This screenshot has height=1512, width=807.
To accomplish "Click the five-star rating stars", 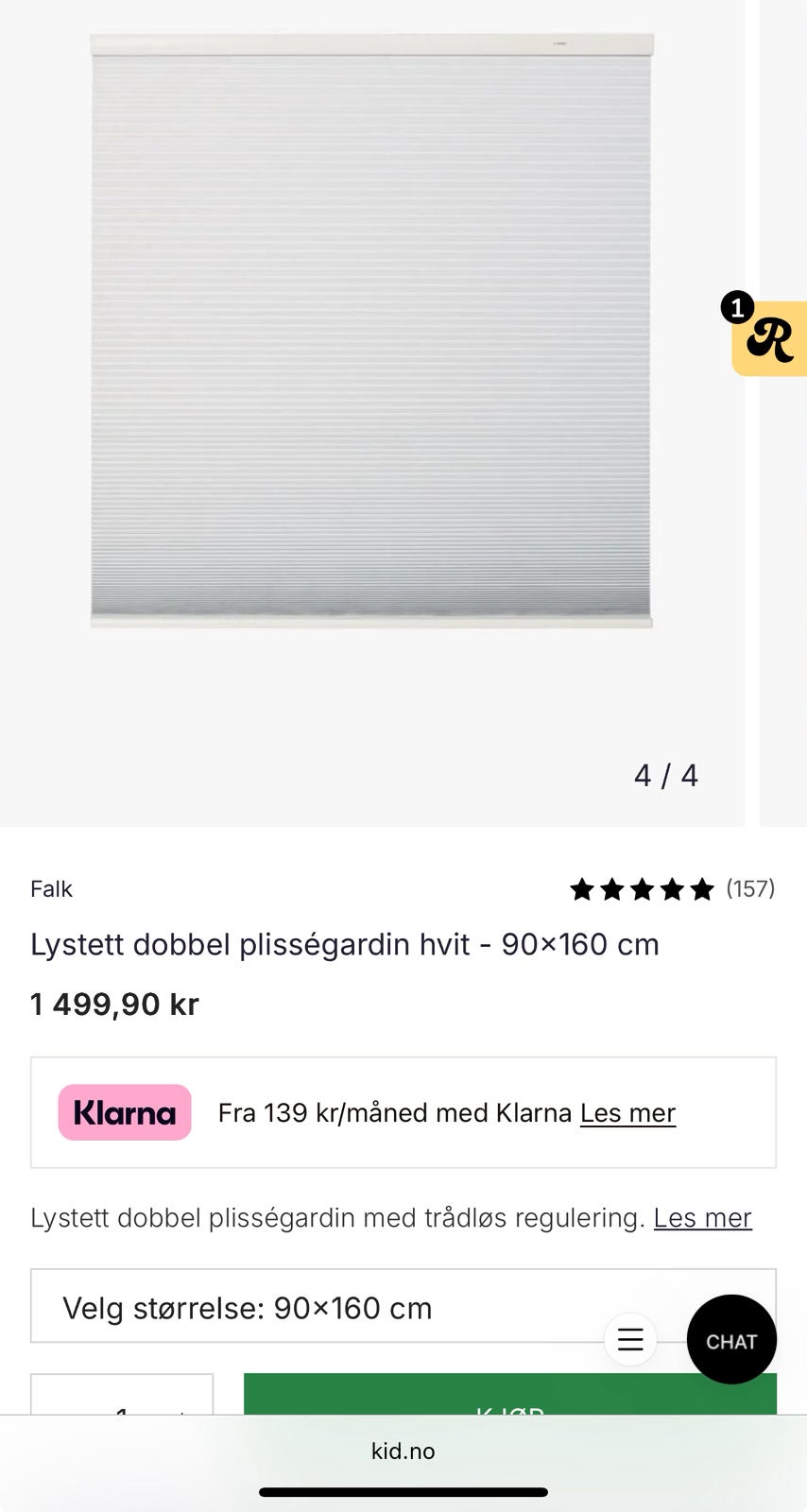I will point(641,888).
